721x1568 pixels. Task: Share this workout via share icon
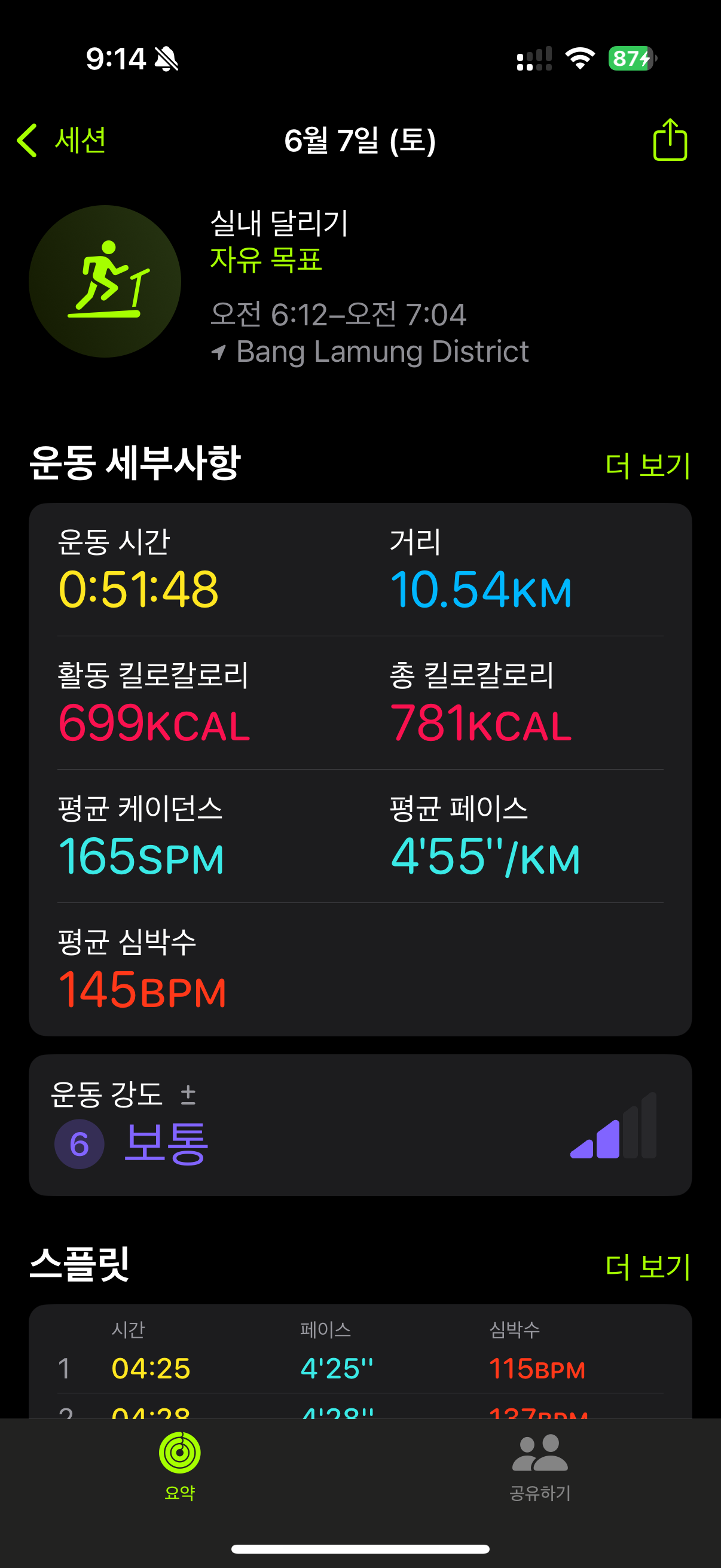click(670, 140)
